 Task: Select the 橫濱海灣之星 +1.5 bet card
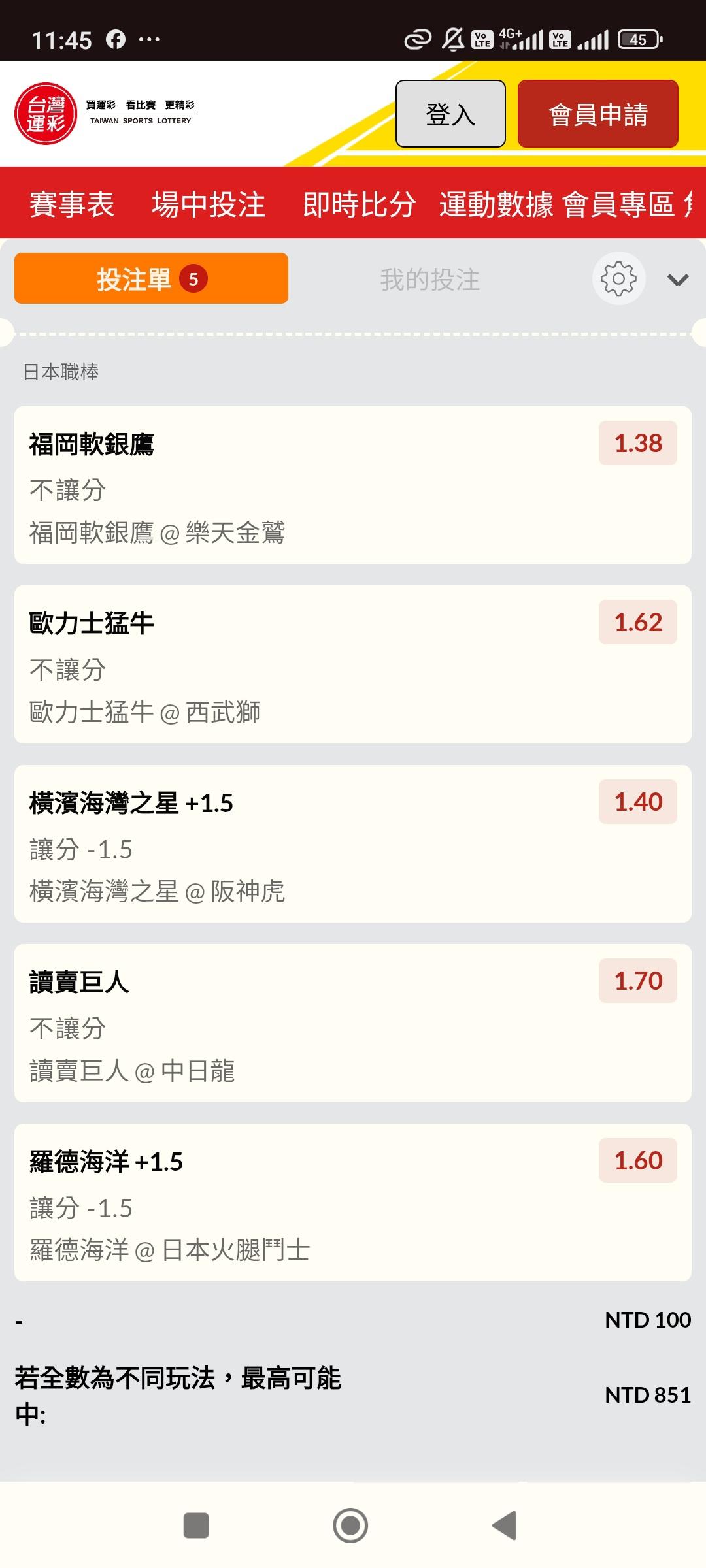pyautogui.click(x=353, y=843)
